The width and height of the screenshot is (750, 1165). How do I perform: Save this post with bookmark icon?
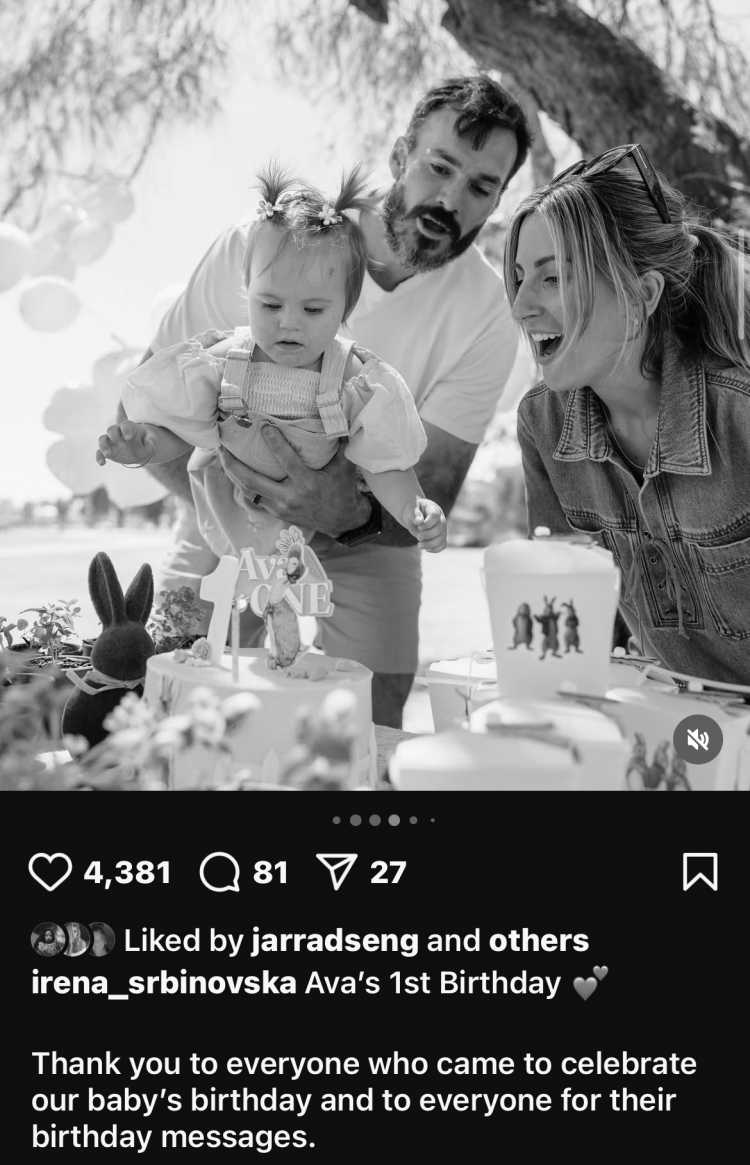tap(699, 872)
